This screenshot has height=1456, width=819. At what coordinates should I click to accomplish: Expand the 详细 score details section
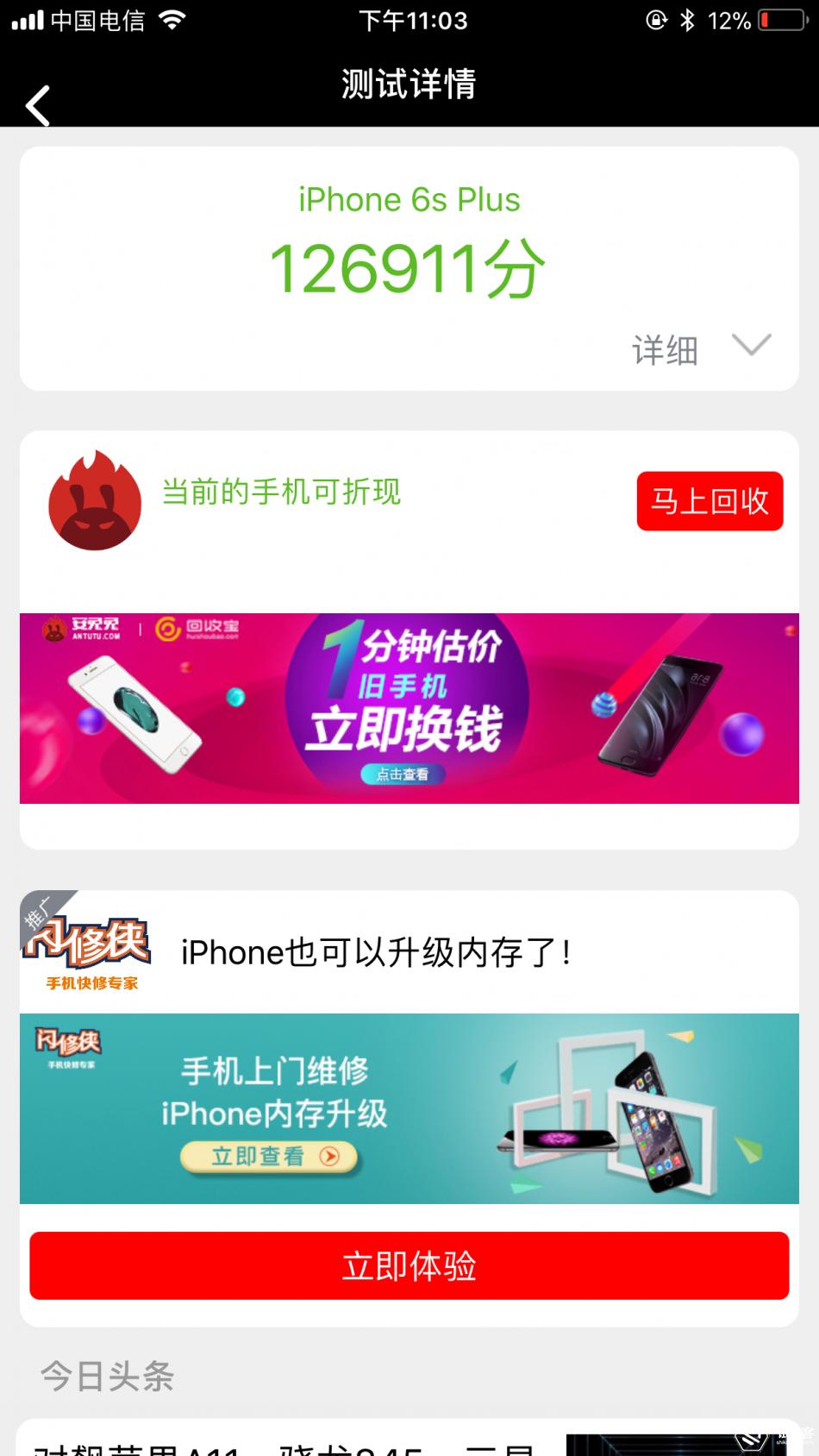coord(665,348)
